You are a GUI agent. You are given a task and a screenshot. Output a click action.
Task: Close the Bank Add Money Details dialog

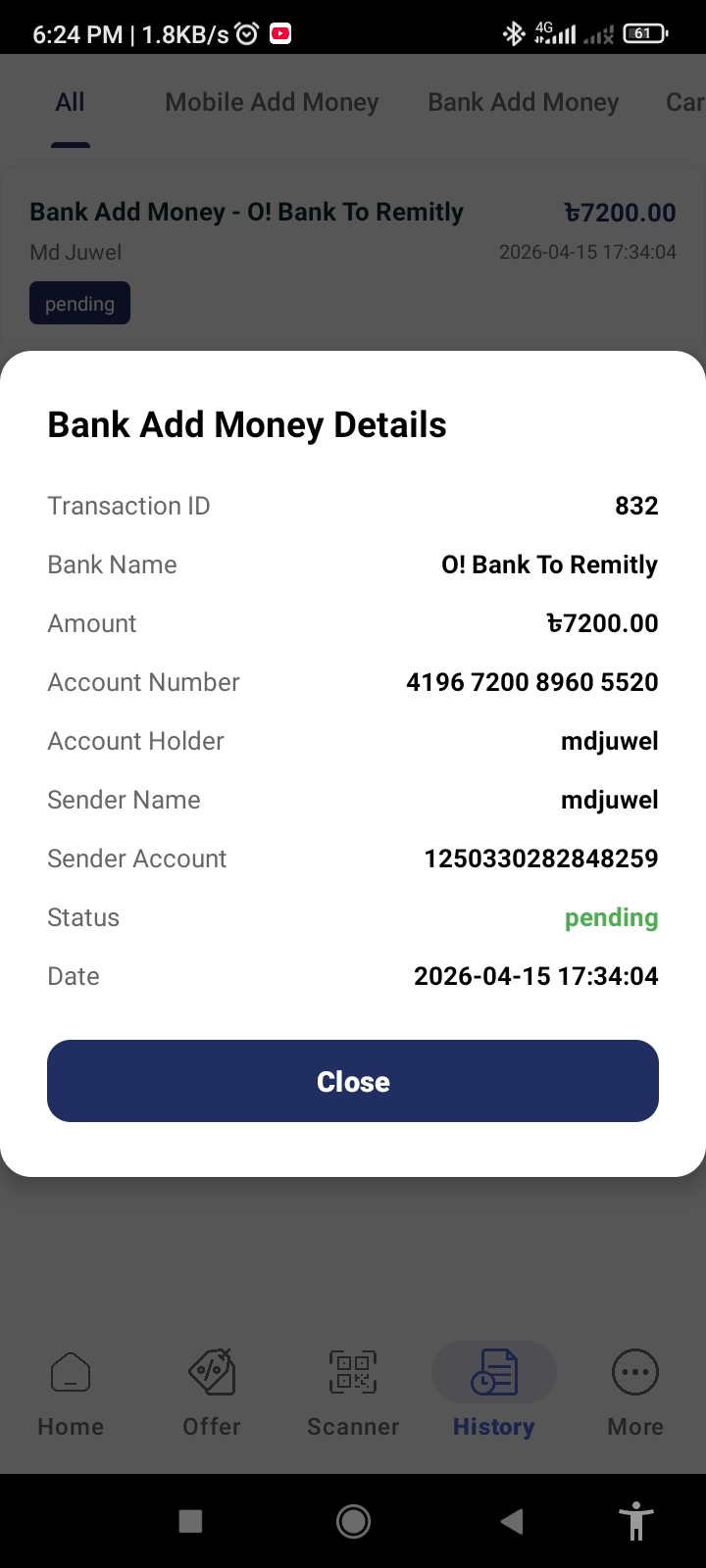click(353, 1081)
